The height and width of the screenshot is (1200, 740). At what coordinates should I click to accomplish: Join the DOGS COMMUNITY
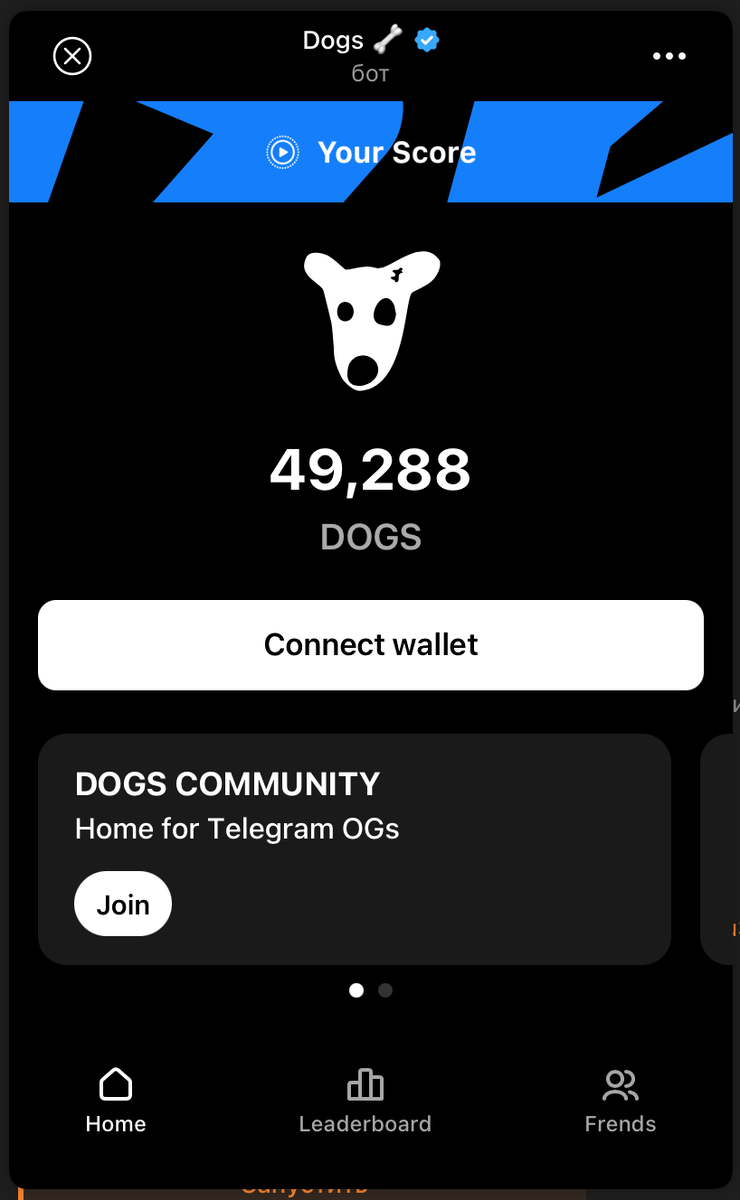pyautogui.click(x=123, y=905)
